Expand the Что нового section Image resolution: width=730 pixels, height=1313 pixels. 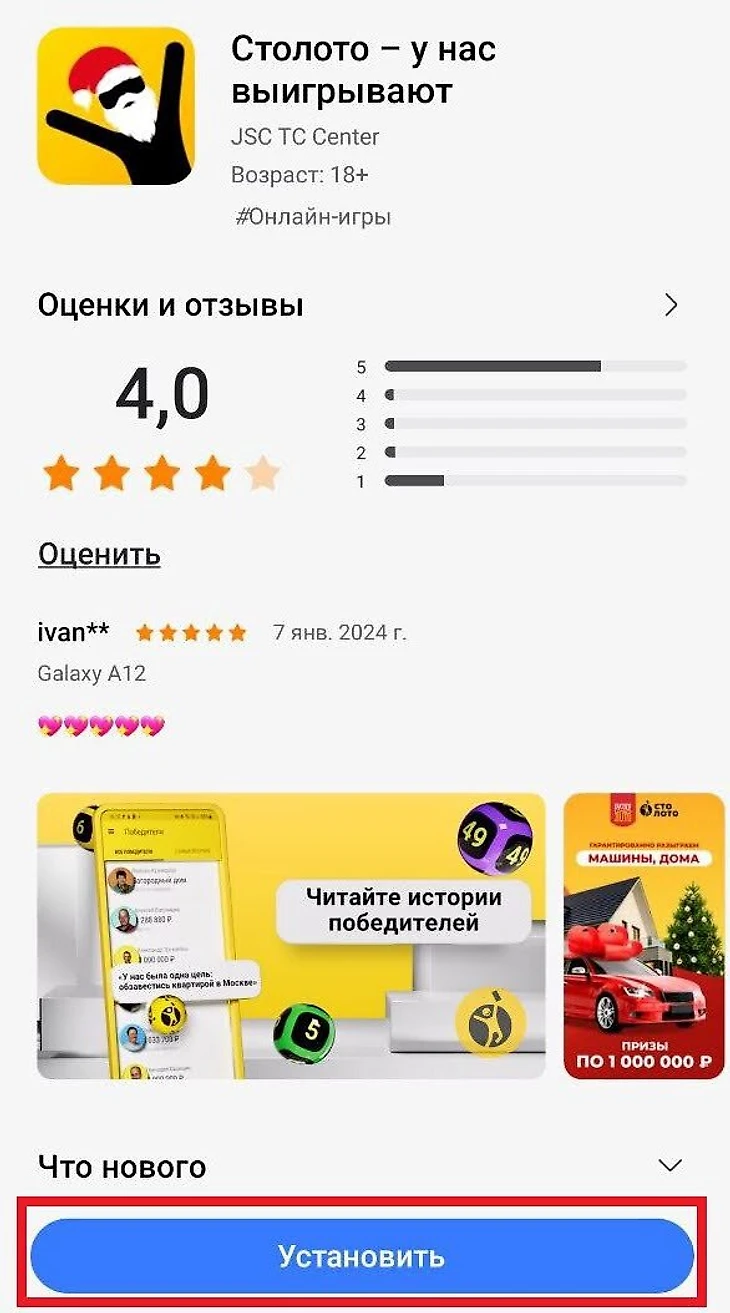[x=670, y=1165]
